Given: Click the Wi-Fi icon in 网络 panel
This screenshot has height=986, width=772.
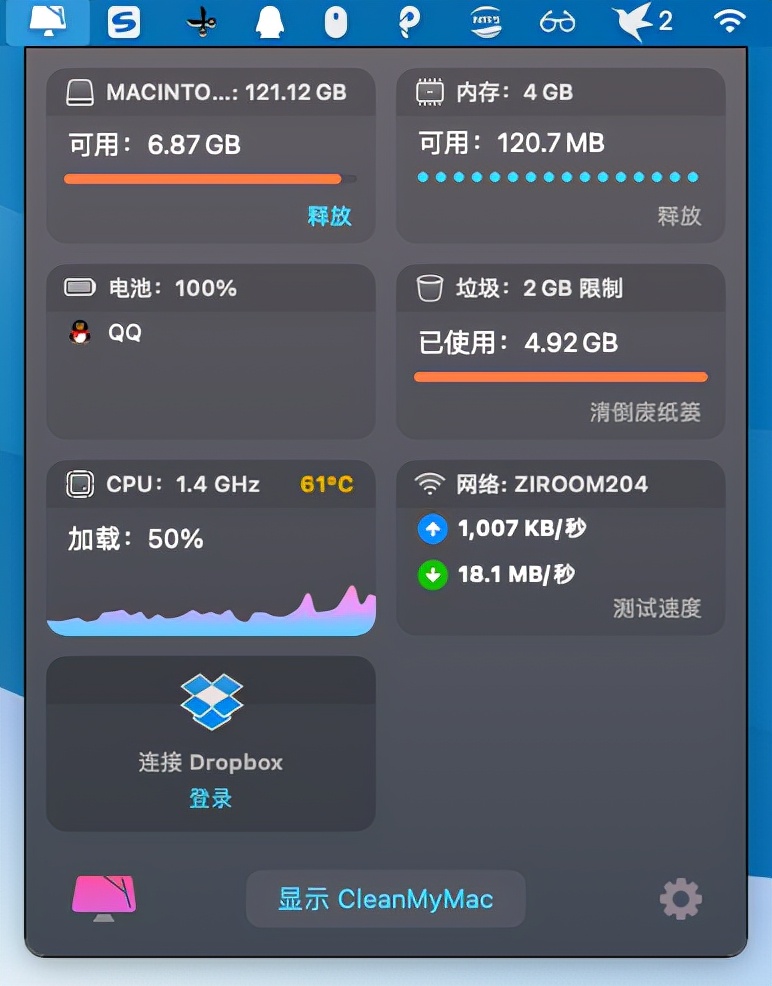Looking at the screenshot, I should click(431, 484).
